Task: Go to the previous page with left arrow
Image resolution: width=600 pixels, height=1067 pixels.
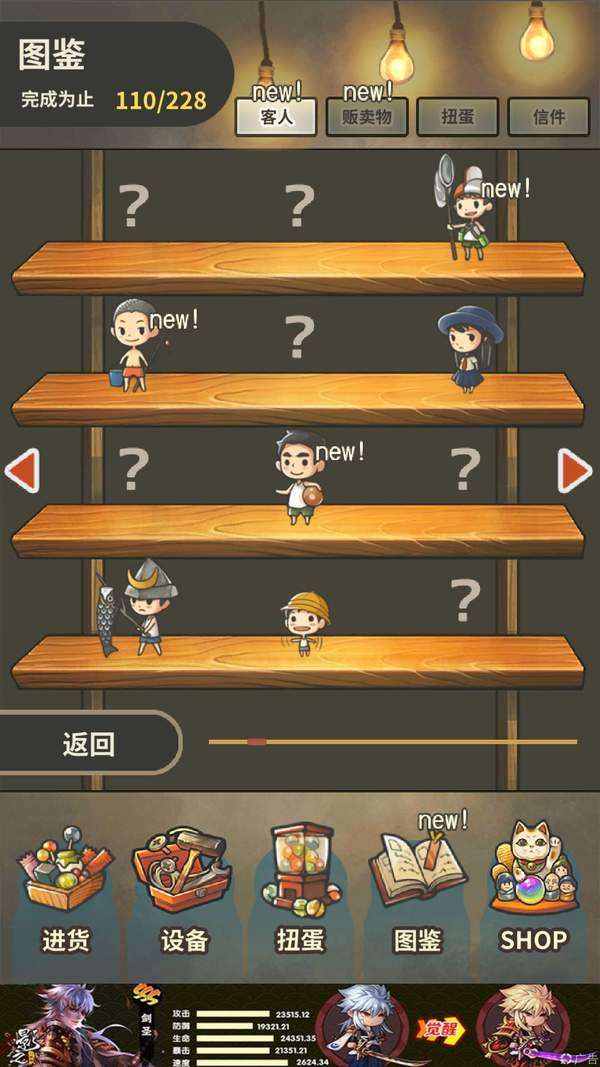Action: tap(22, 470)
